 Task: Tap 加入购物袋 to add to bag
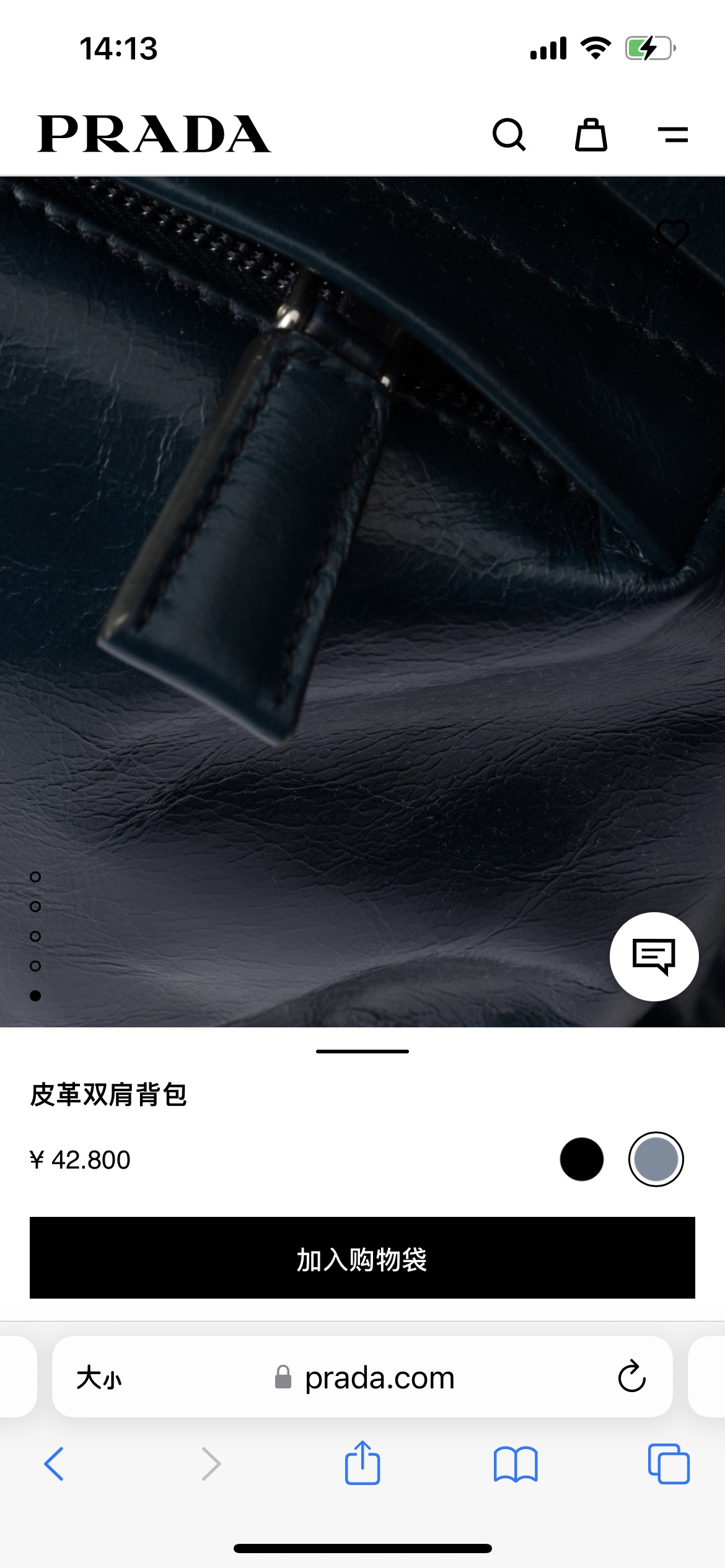(362, 1258)
